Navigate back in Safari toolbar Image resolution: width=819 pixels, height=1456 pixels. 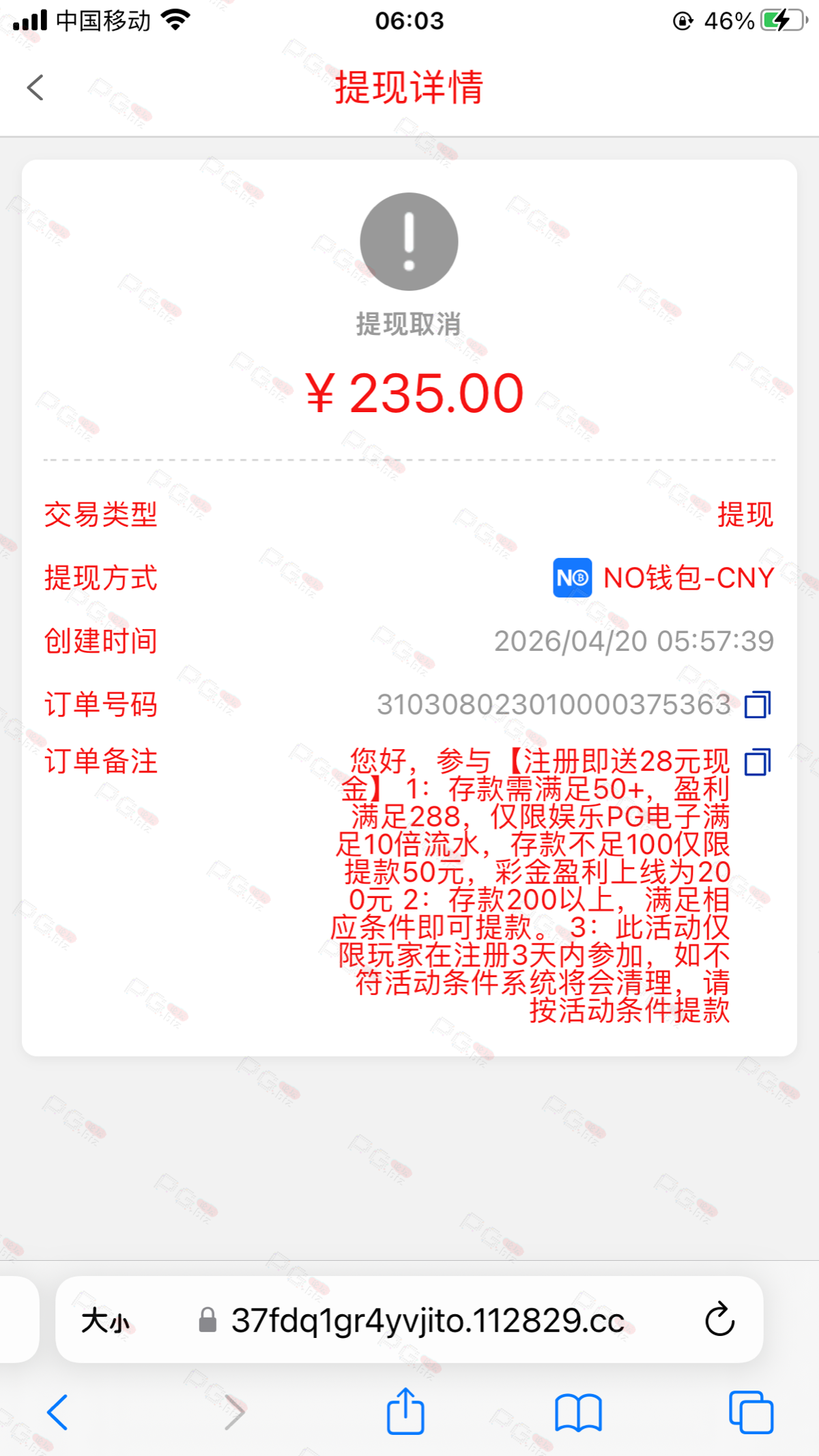point(57,1412)
